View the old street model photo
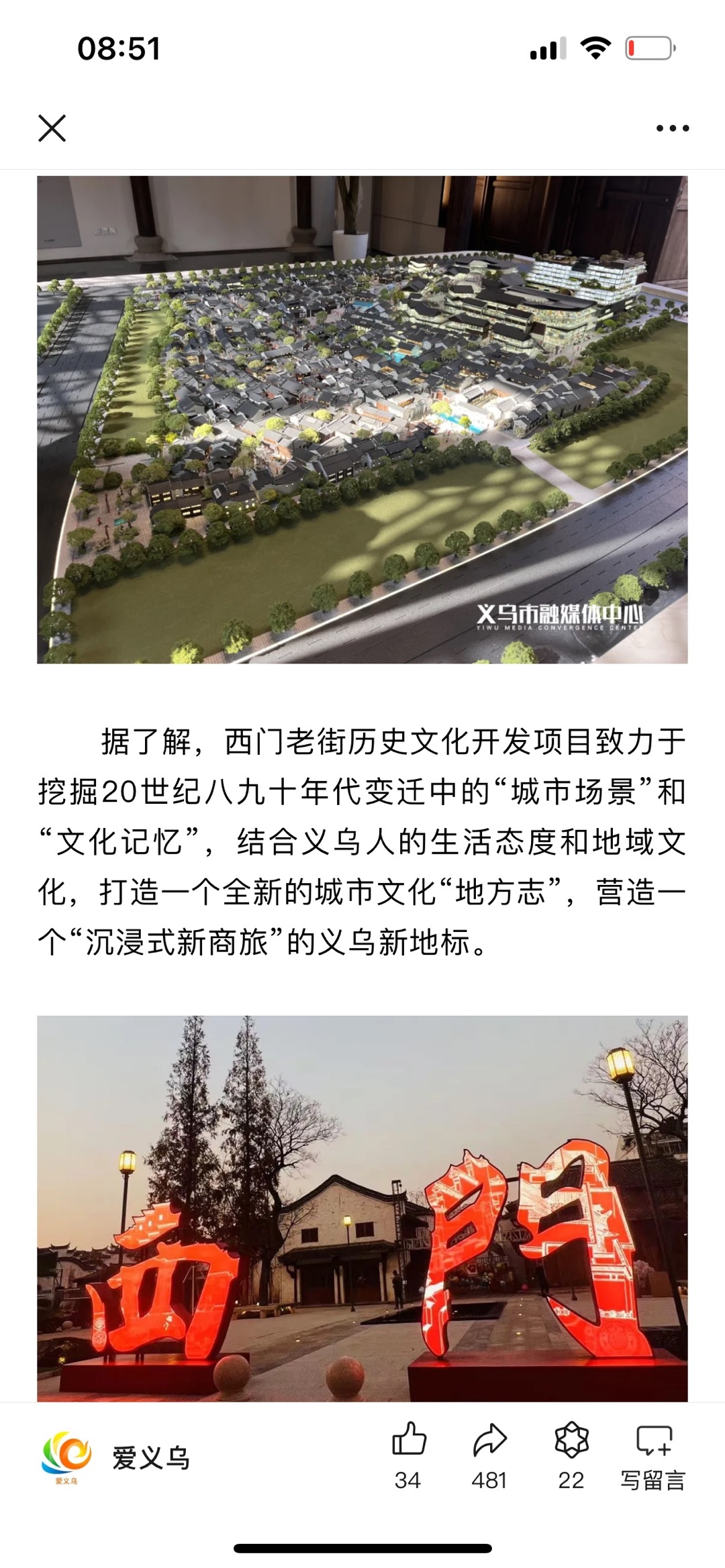 pos(362,419)
